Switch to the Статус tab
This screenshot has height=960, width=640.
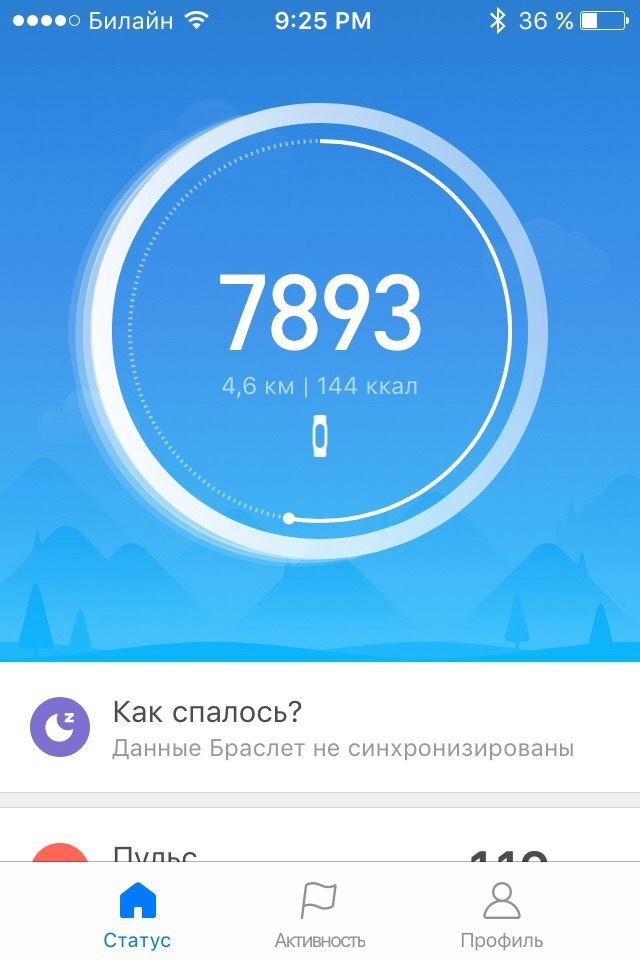point(137,915)
